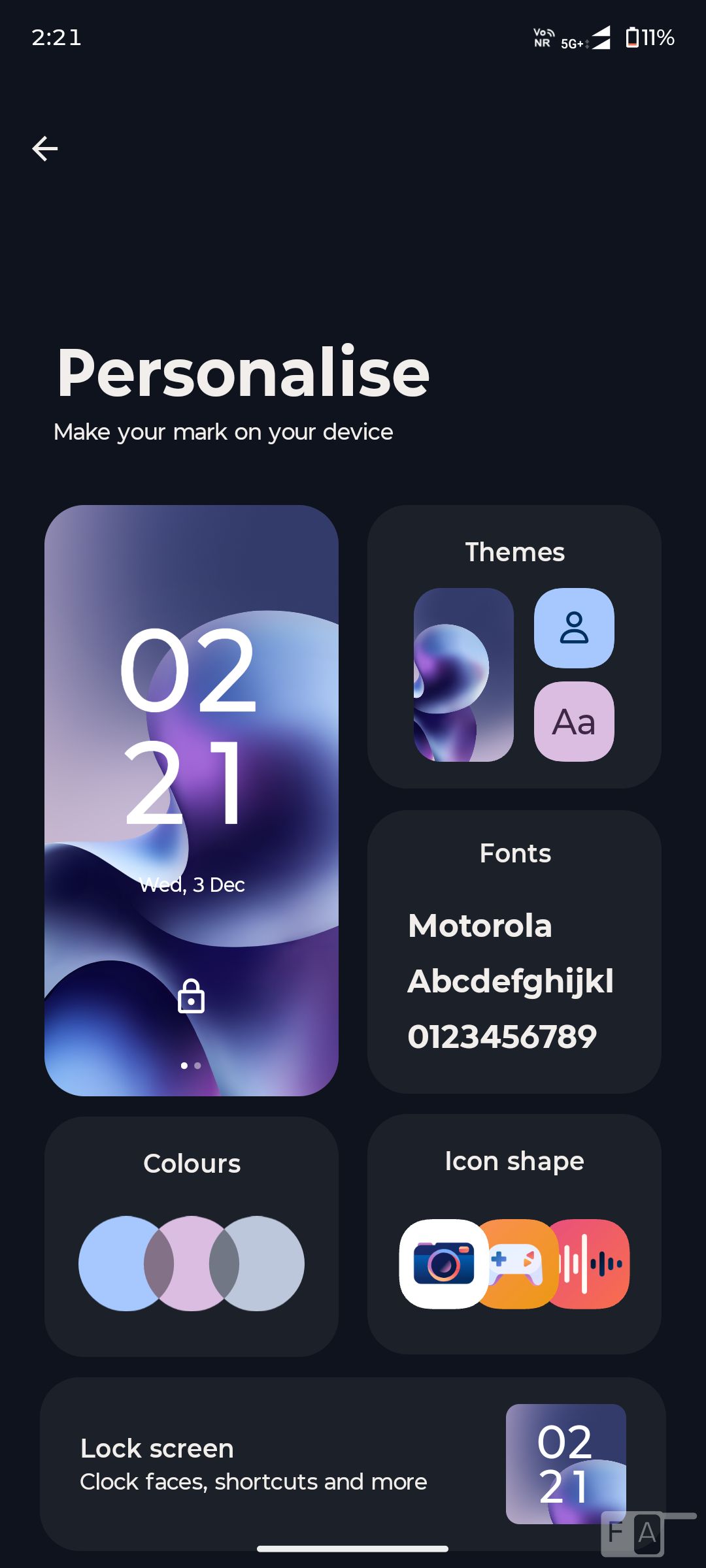This screenshot has width=706, height=1568.
Task: Open the Icon shape card
Action: click(x=514, y=1233)
